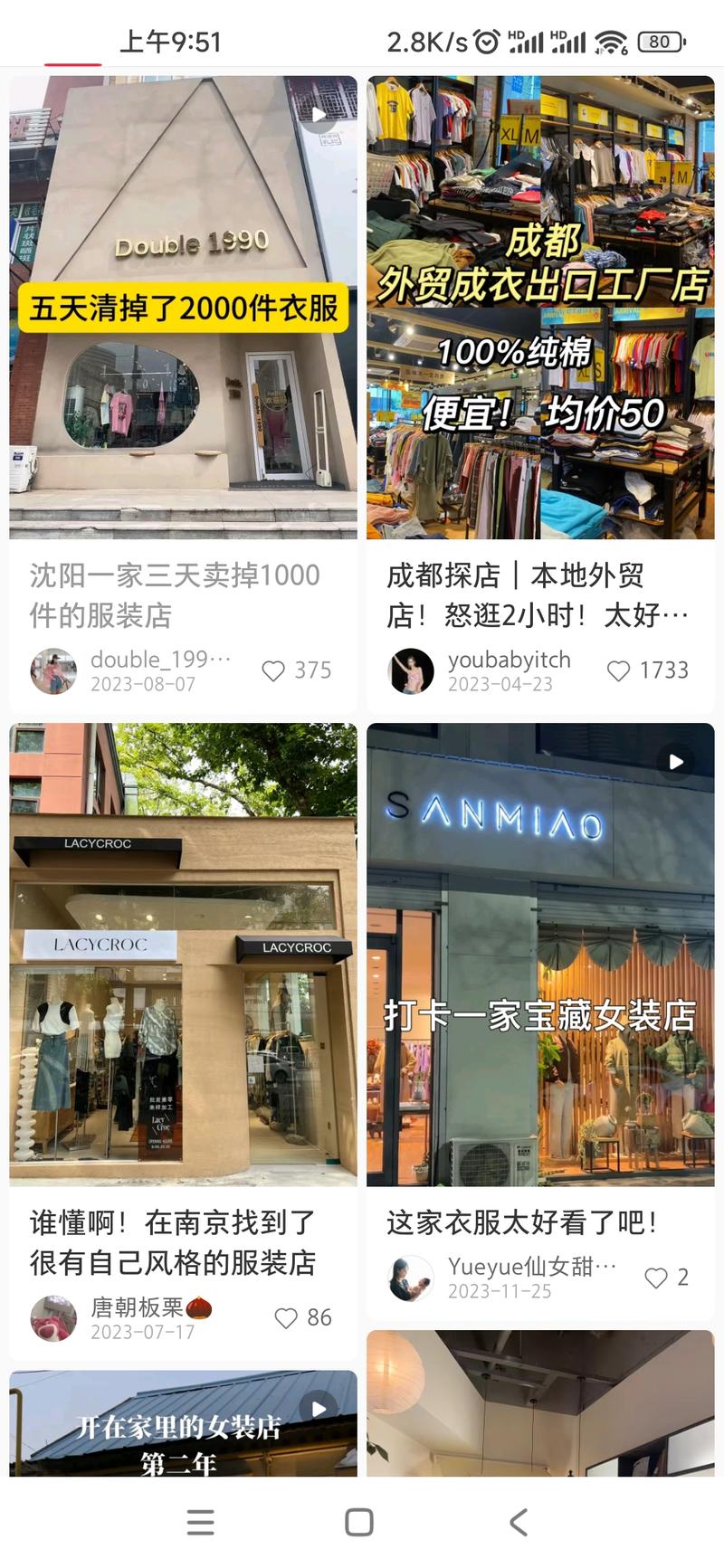Go back with the system back button
The height and width of the screenshot is (1568, 724).
point(519,1522)
